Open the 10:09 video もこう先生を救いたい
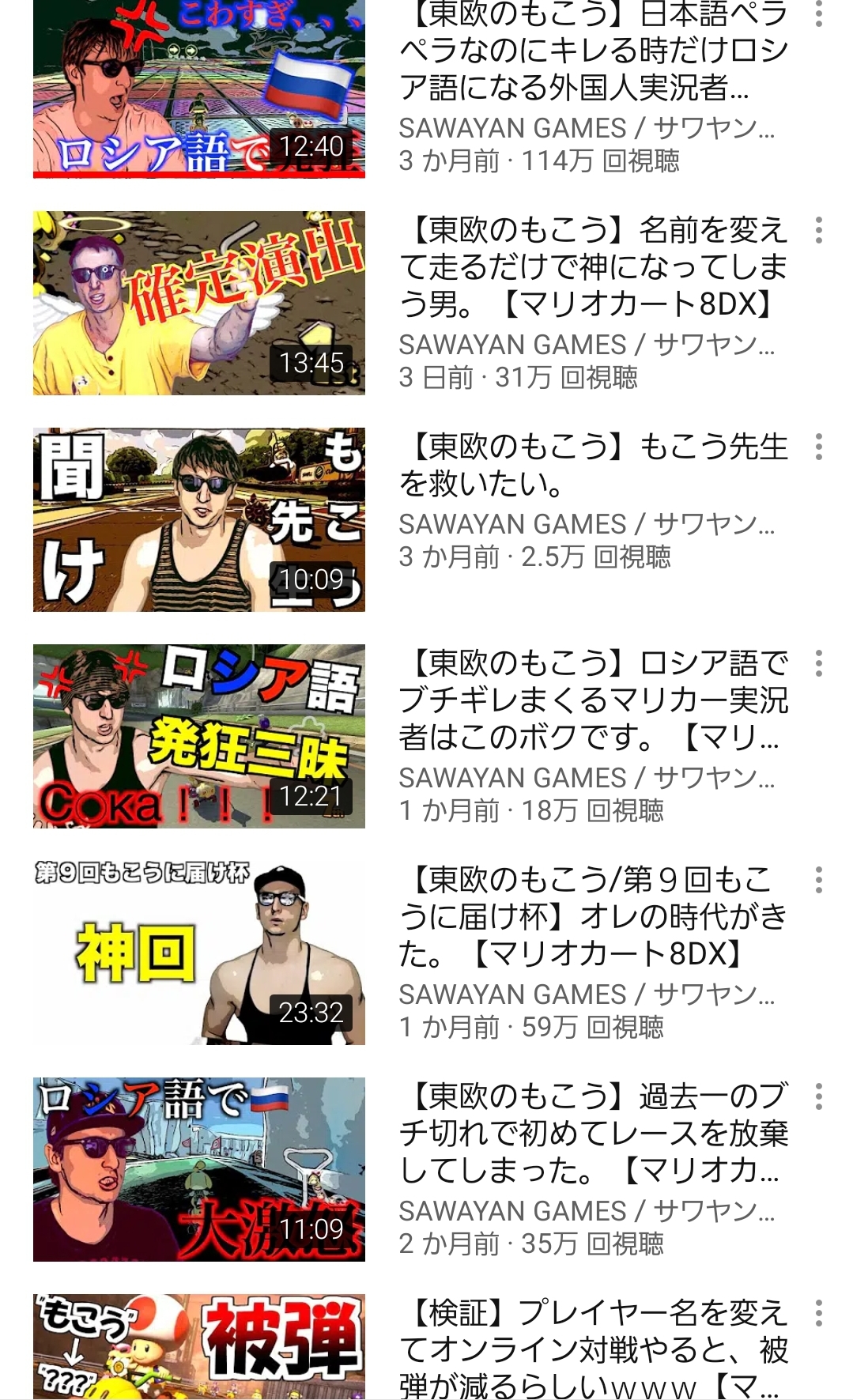This screenshot has width=853, height=1400. coord(198,519)
